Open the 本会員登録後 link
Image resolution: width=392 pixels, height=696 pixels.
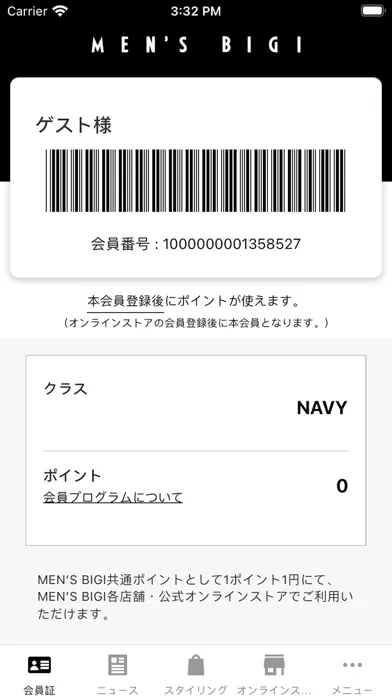[x=126, y=302]
